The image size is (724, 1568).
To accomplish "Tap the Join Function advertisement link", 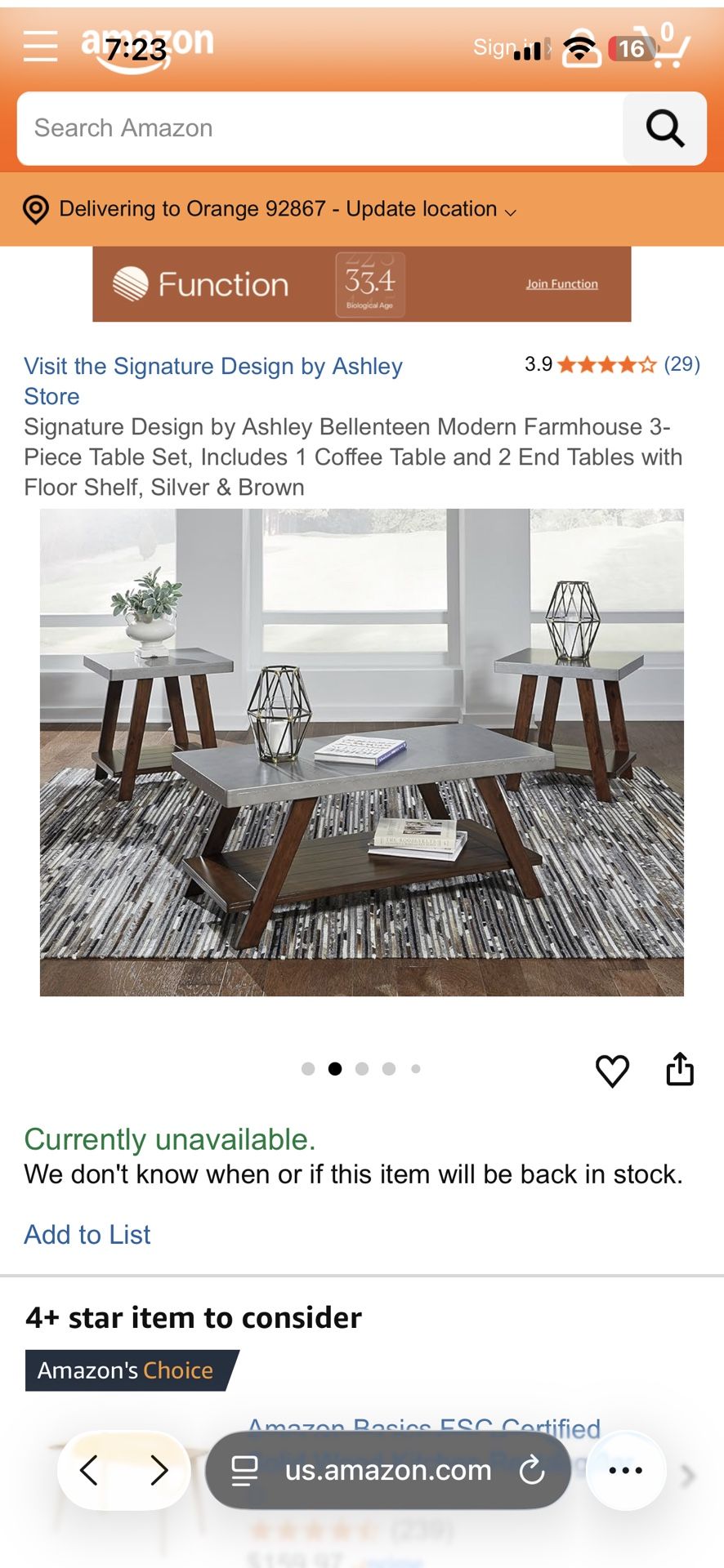I will 561,283.
